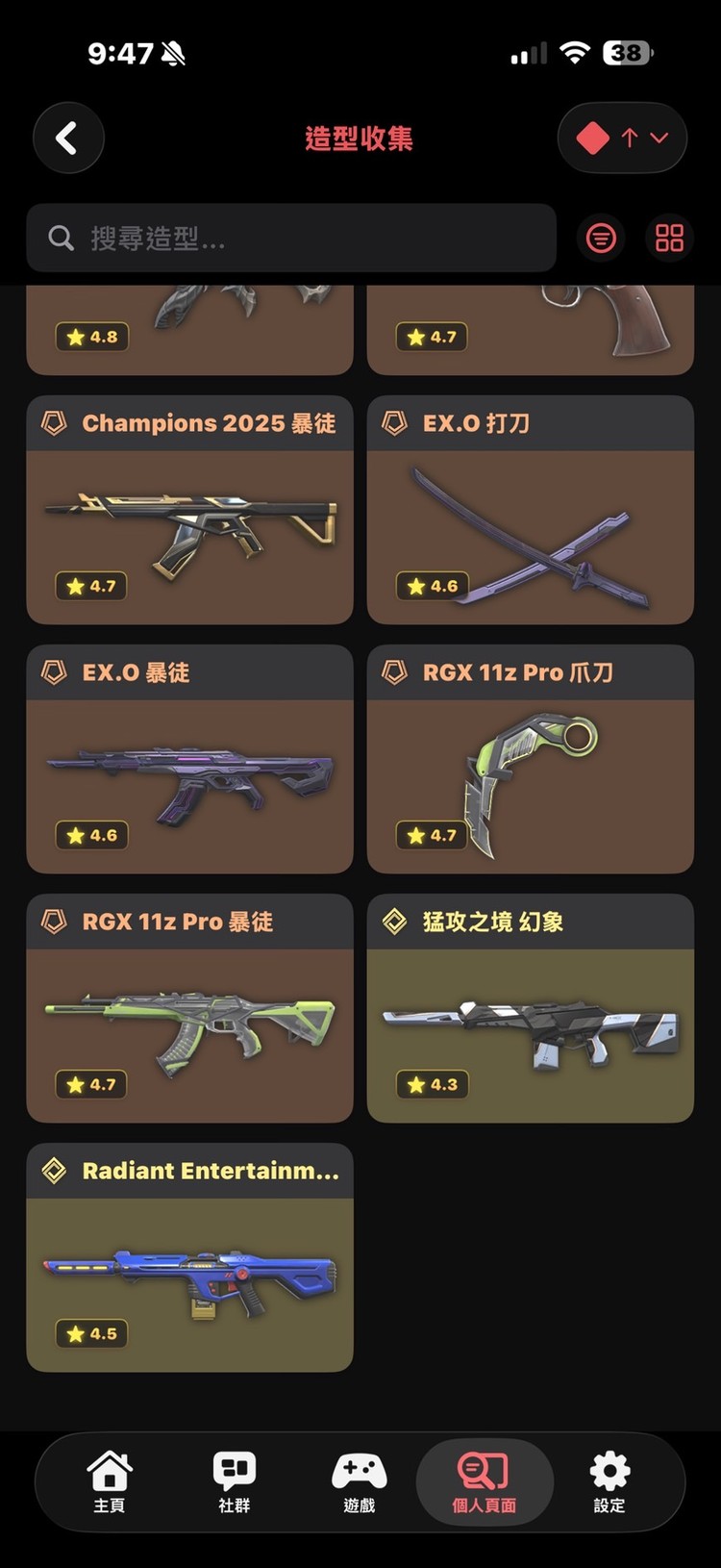The height and width of the screenshot is (1568, 721).
Task: Switch layout with the grid view icon
Action: click(669, 238)
